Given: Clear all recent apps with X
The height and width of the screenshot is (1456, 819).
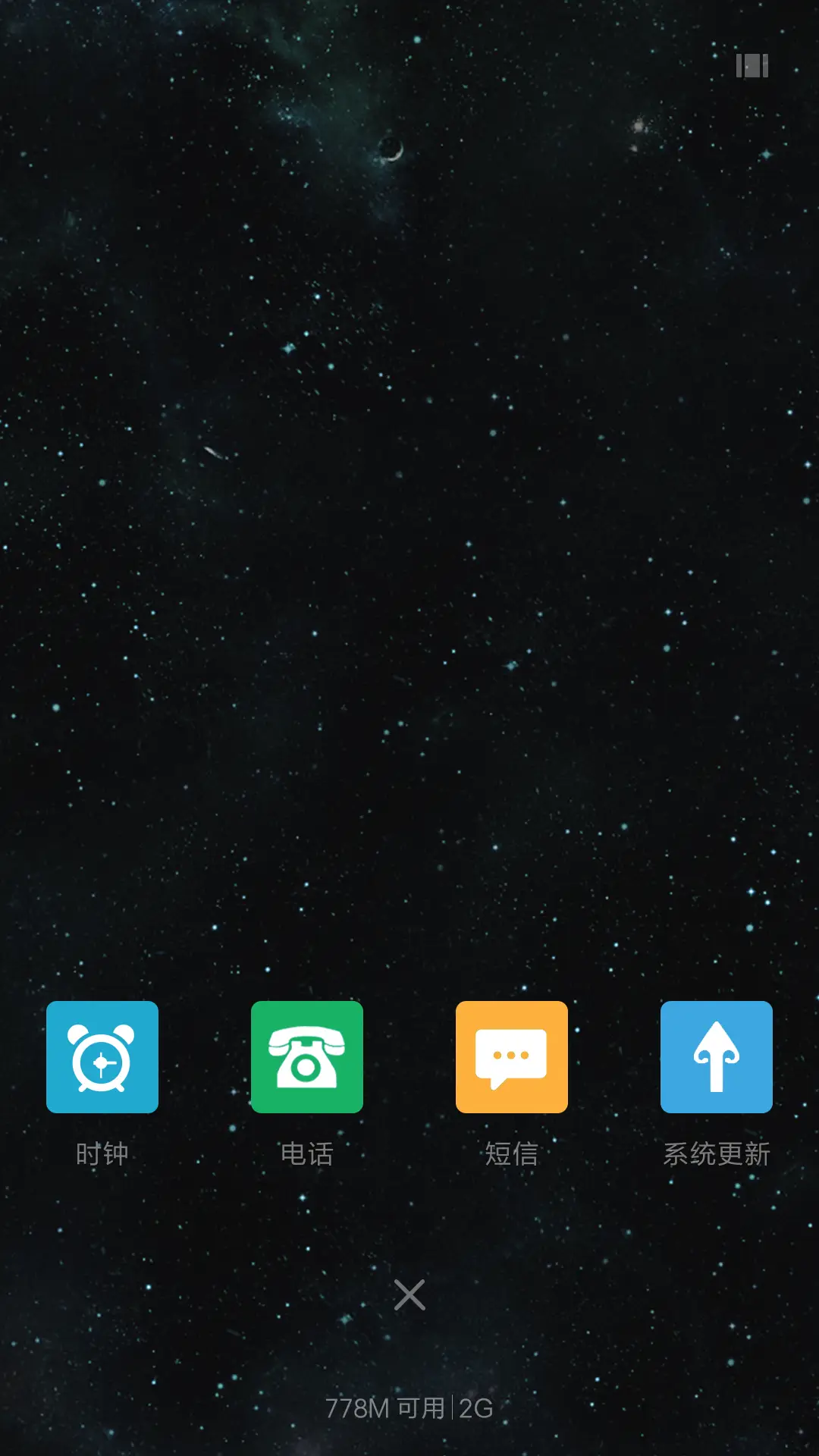Looking at the screenshot, I should point(409,1294).
